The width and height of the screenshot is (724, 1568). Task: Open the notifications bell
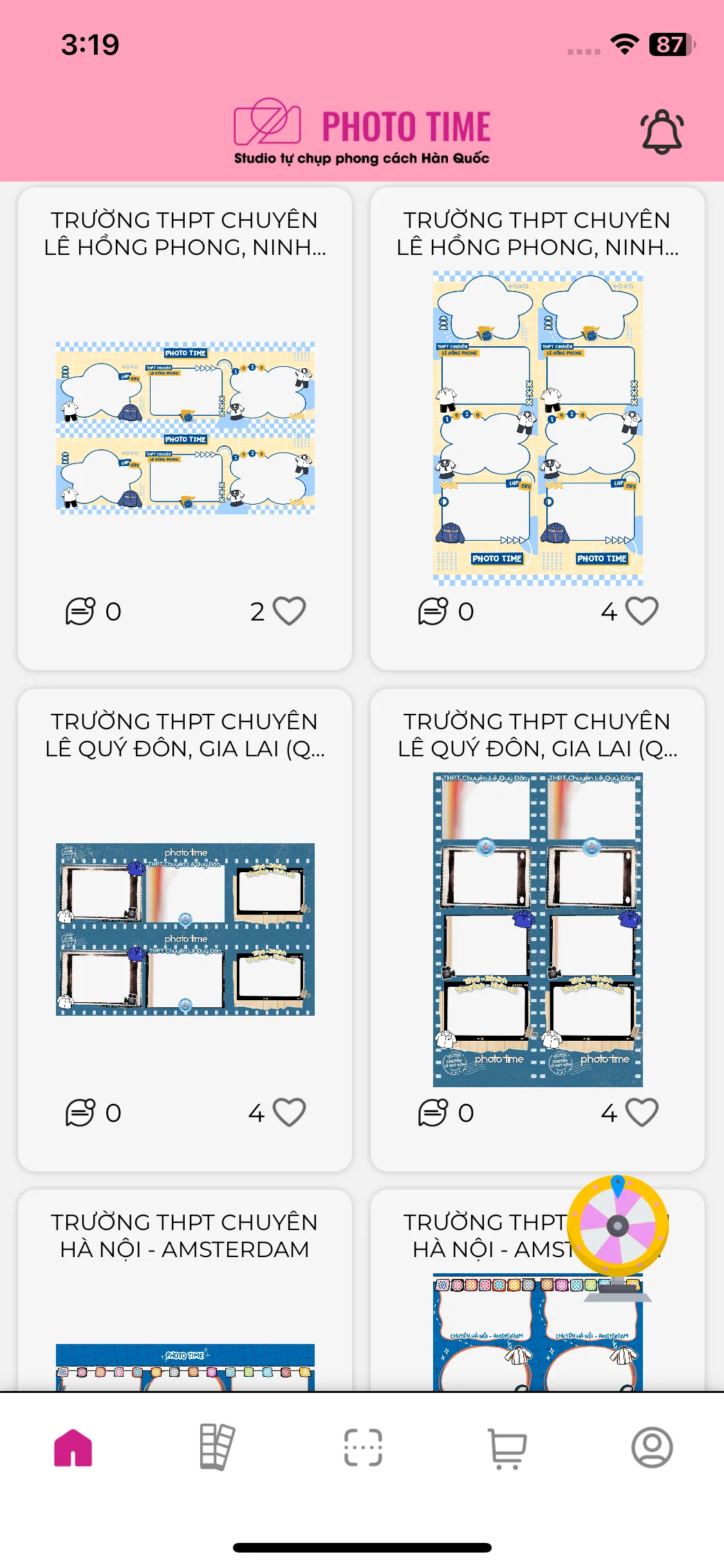pyautogui.click(x=662, y=132)
